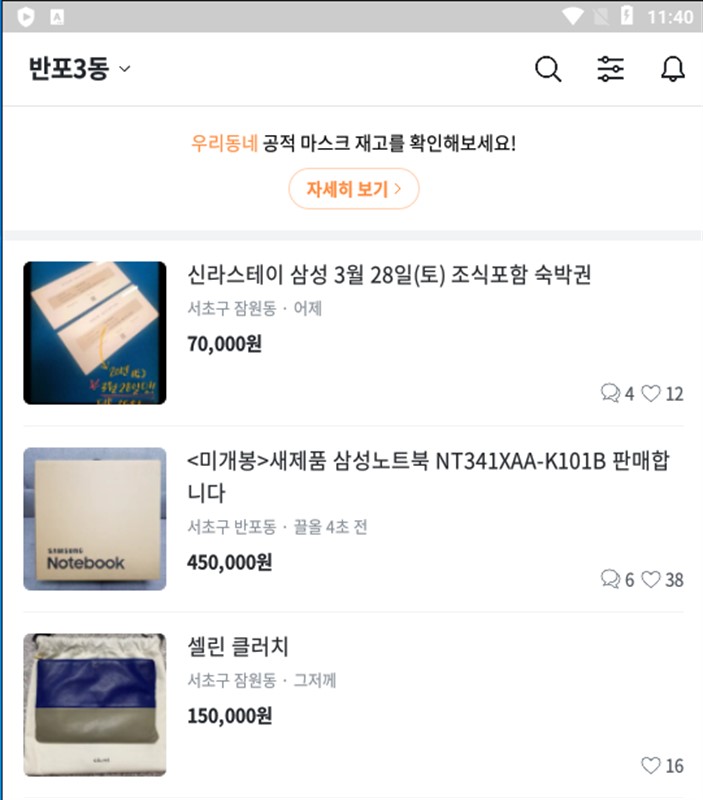The image size is (703, 800).
Task: Open the 삼성노트북 NT341XAA listing
Action: 427,476
